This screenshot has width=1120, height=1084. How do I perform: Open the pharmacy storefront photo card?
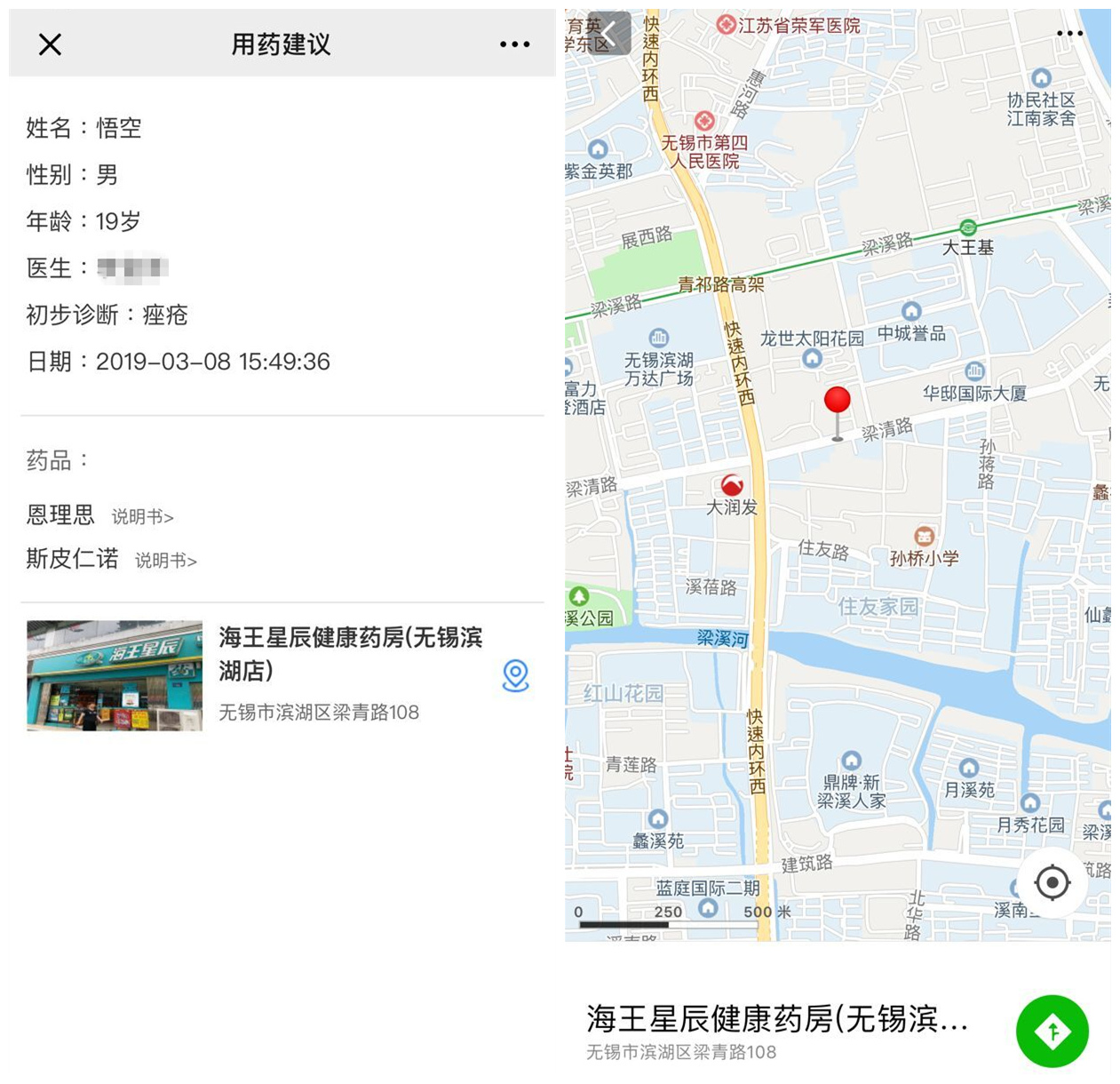(115, 675)
